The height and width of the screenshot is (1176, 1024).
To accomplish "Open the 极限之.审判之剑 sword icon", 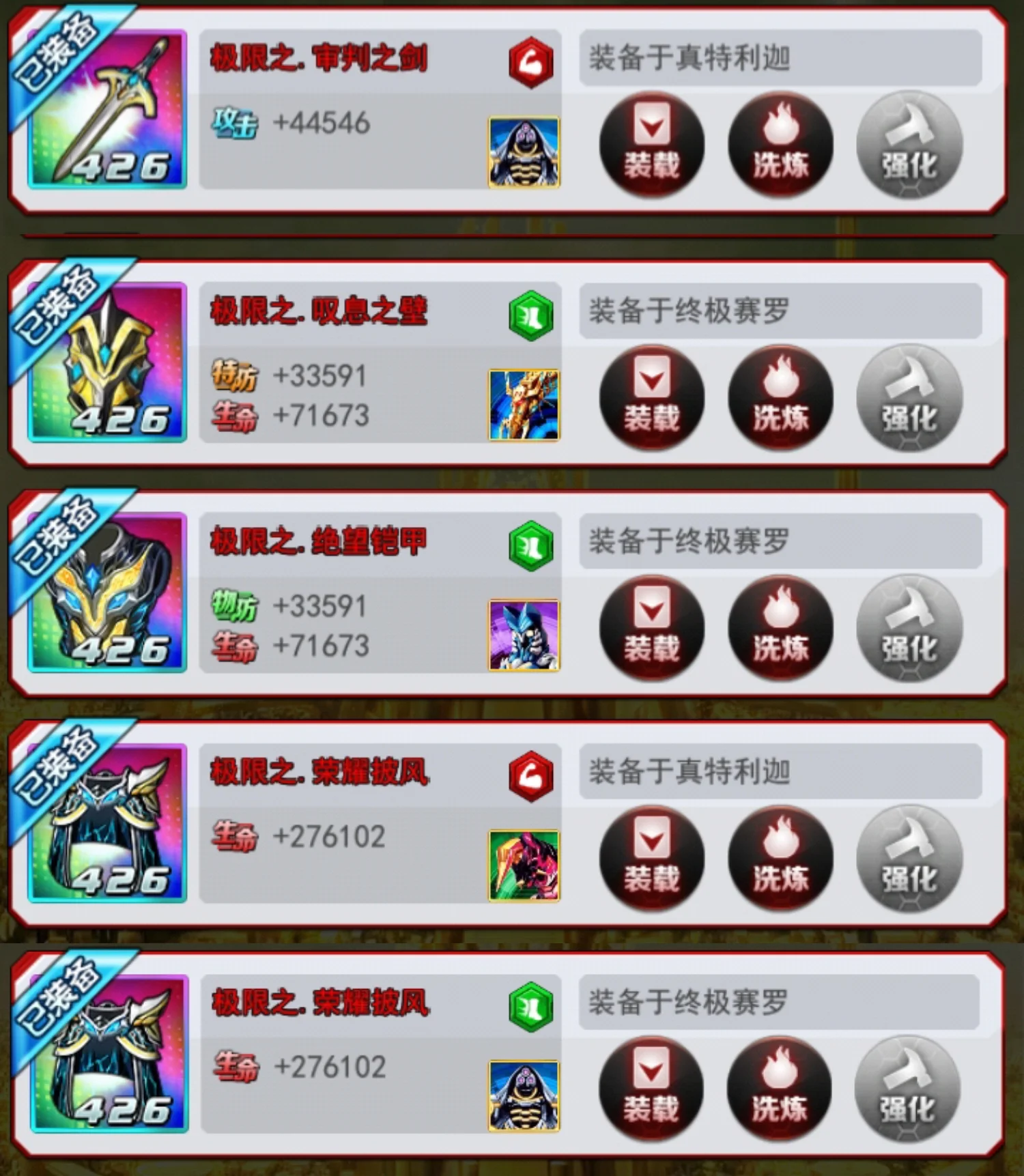I will [107, 109].
